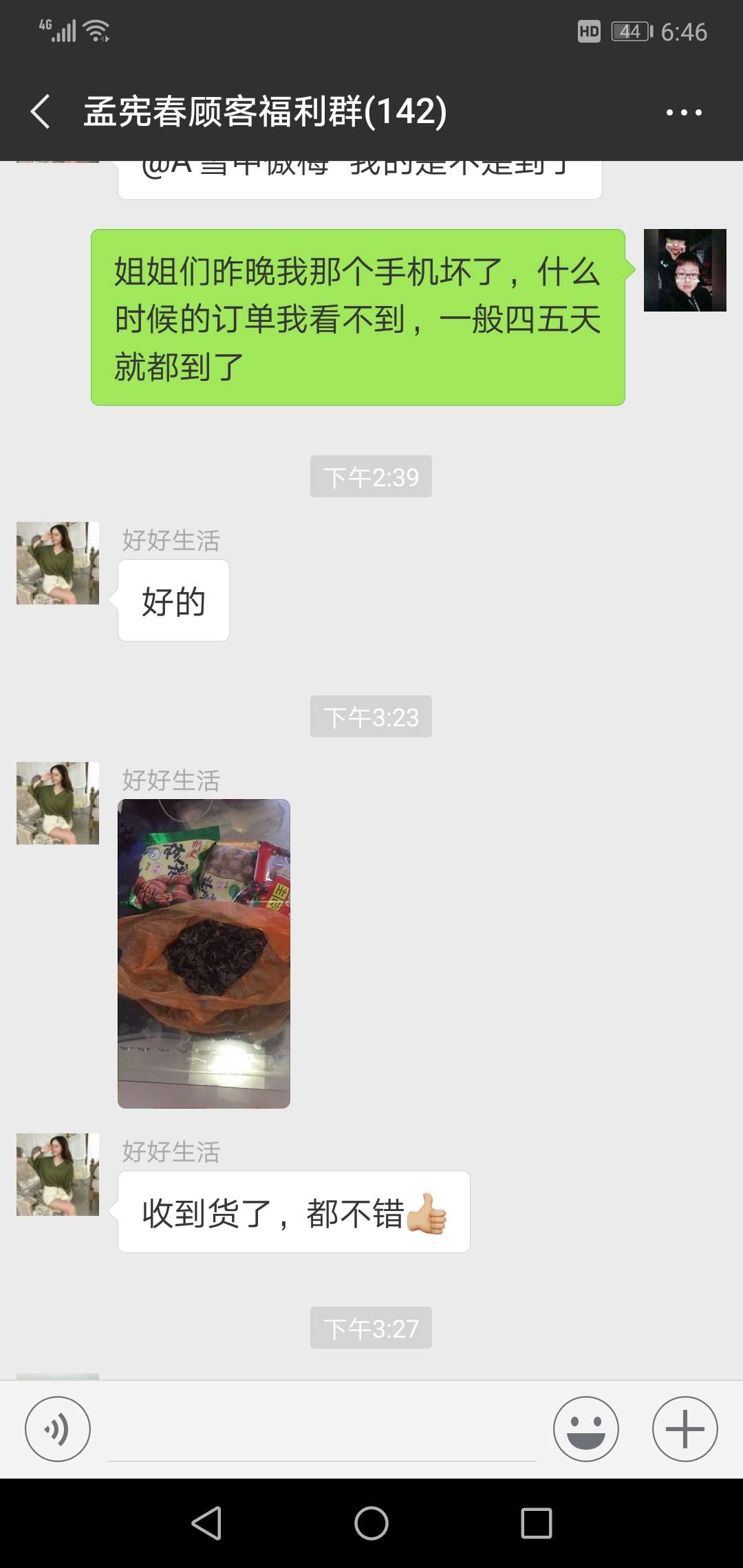Tap the message 收到货了，都不错
Image resolution: width=743 pixels, height=1568 pixels.
pos(294,1211)
